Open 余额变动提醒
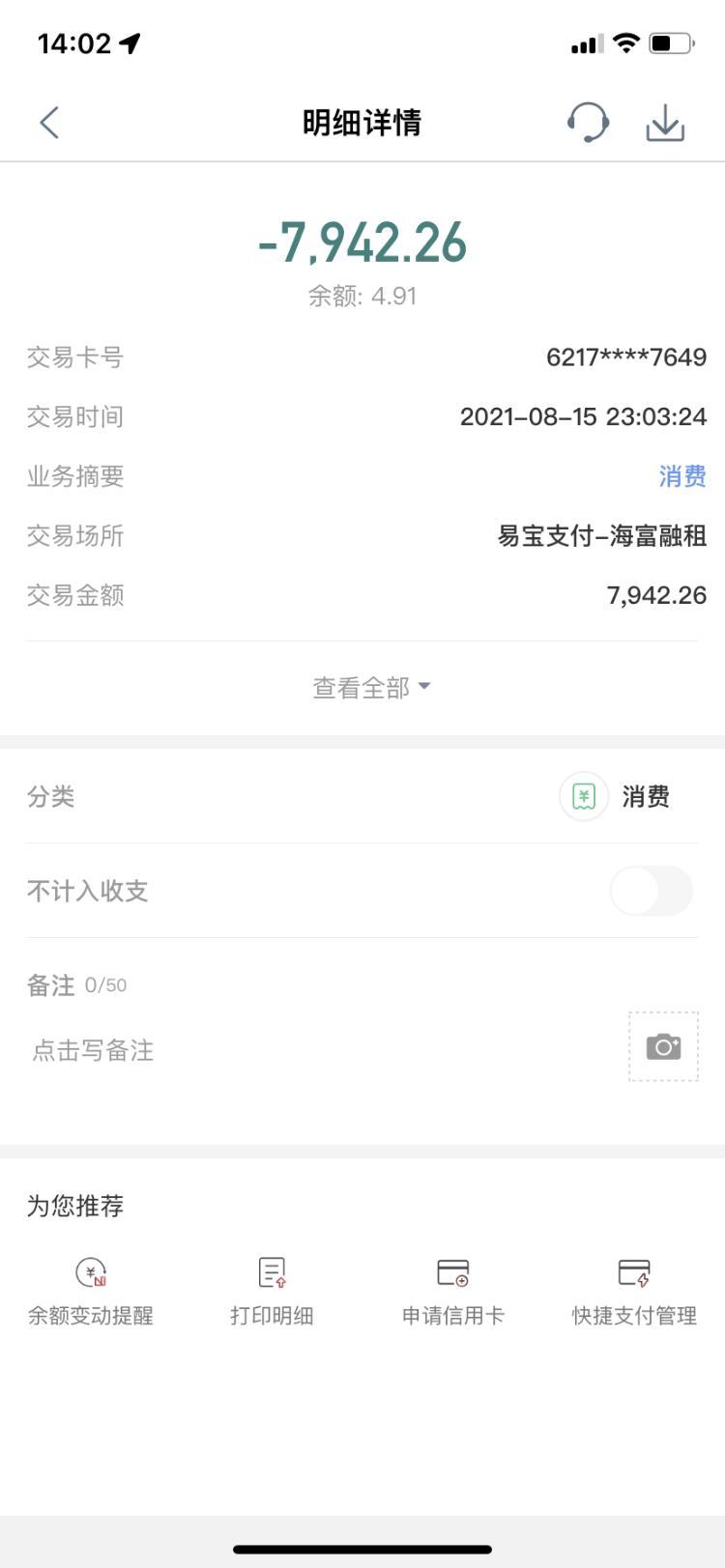The height and width of the screenshot is (1568, 725). [91, 1292]
